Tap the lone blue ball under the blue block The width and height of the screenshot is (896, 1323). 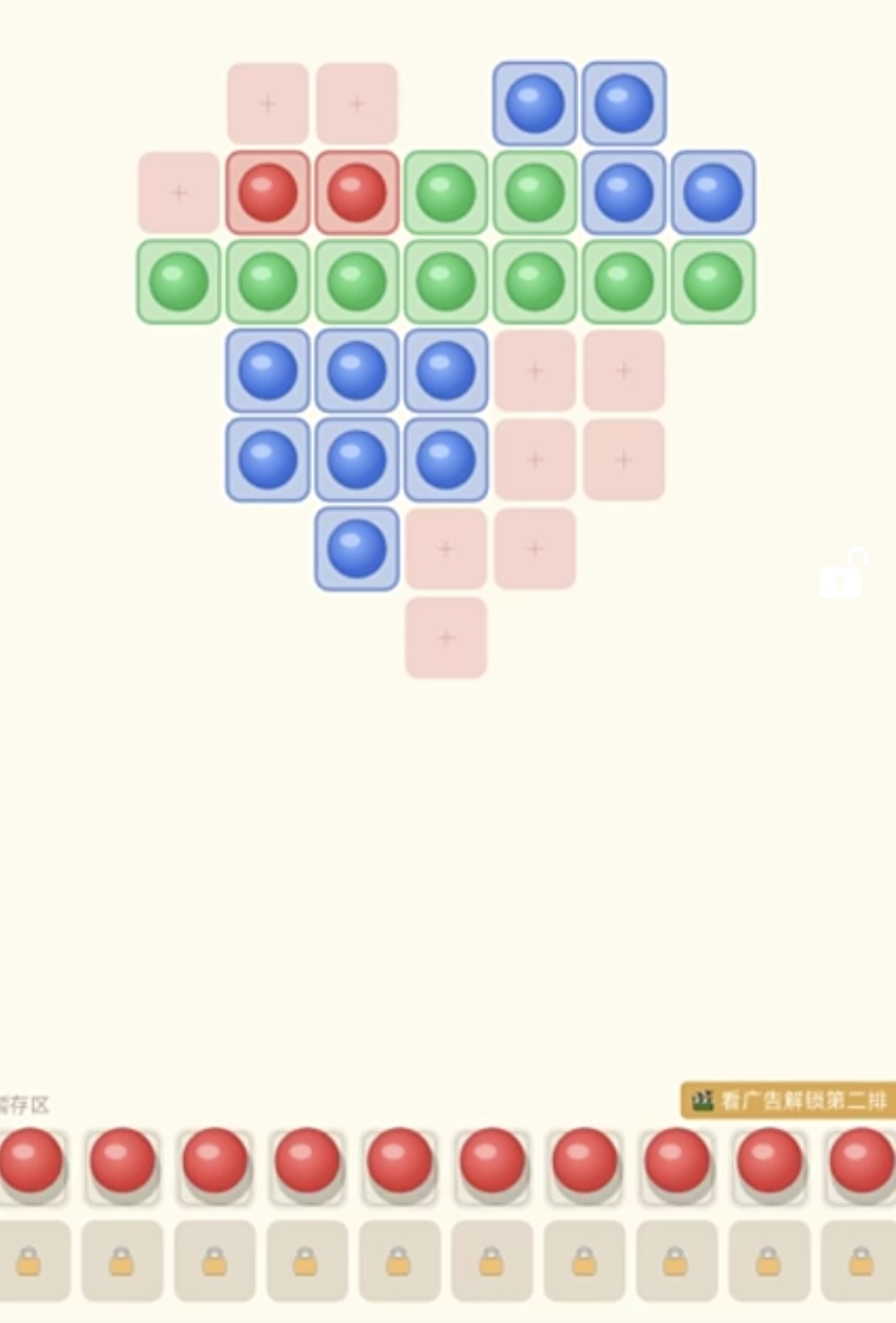pyautogui.click(x=356, y=549)
